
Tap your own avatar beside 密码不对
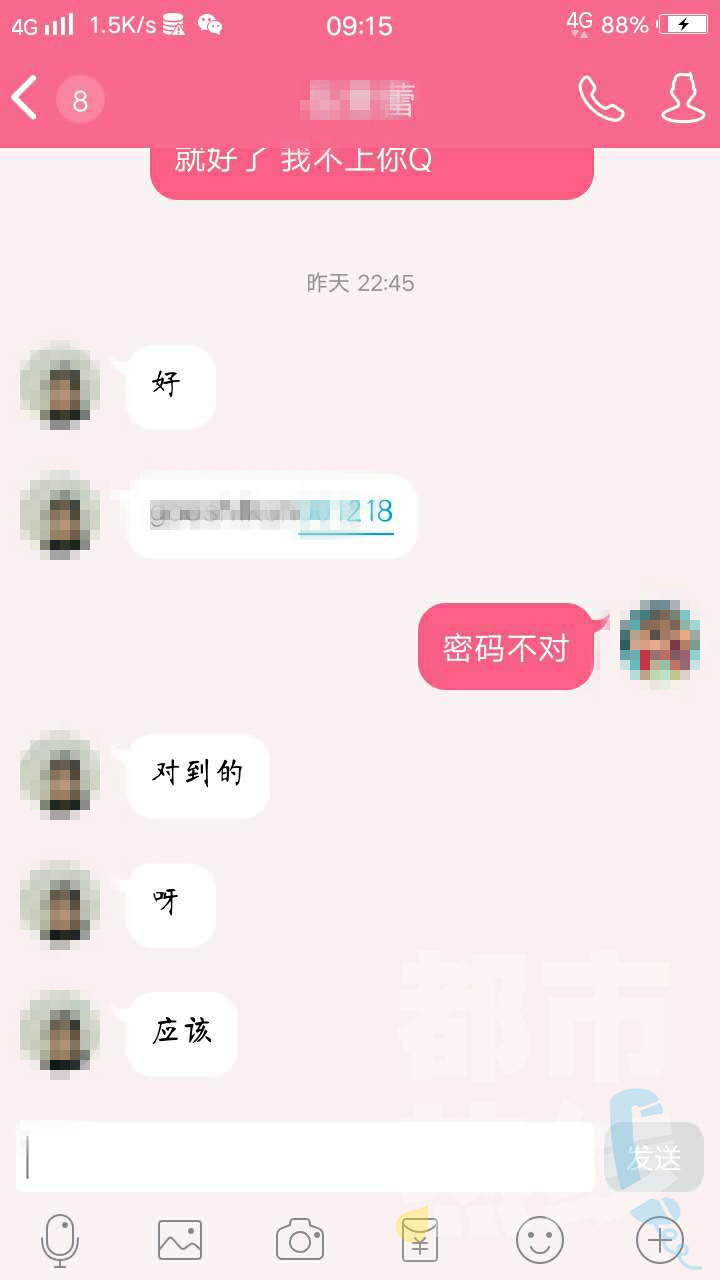[x=658, y=645]
